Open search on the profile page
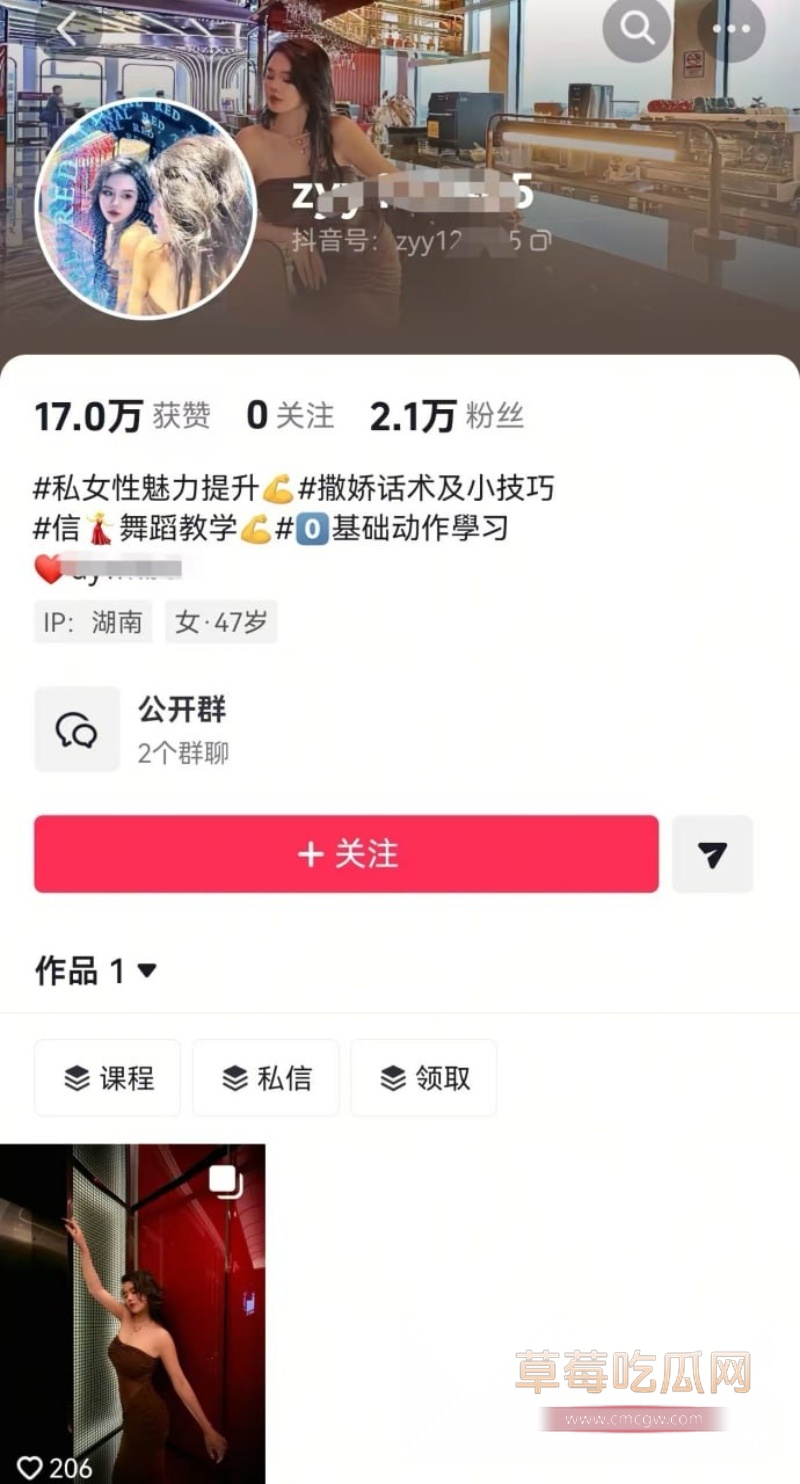The image size is (800, 1484). tap(637, 29)
